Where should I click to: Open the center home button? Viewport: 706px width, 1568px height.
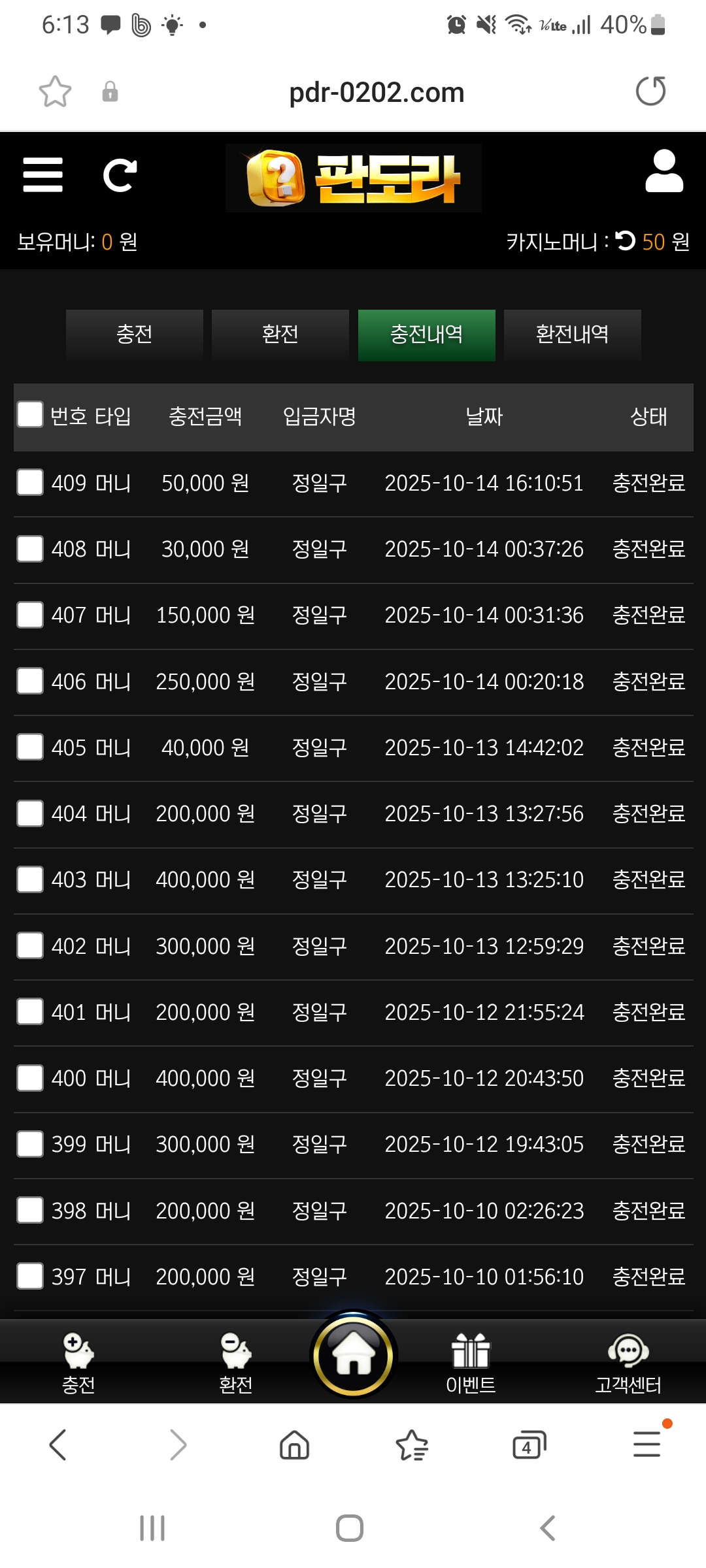353,1356
